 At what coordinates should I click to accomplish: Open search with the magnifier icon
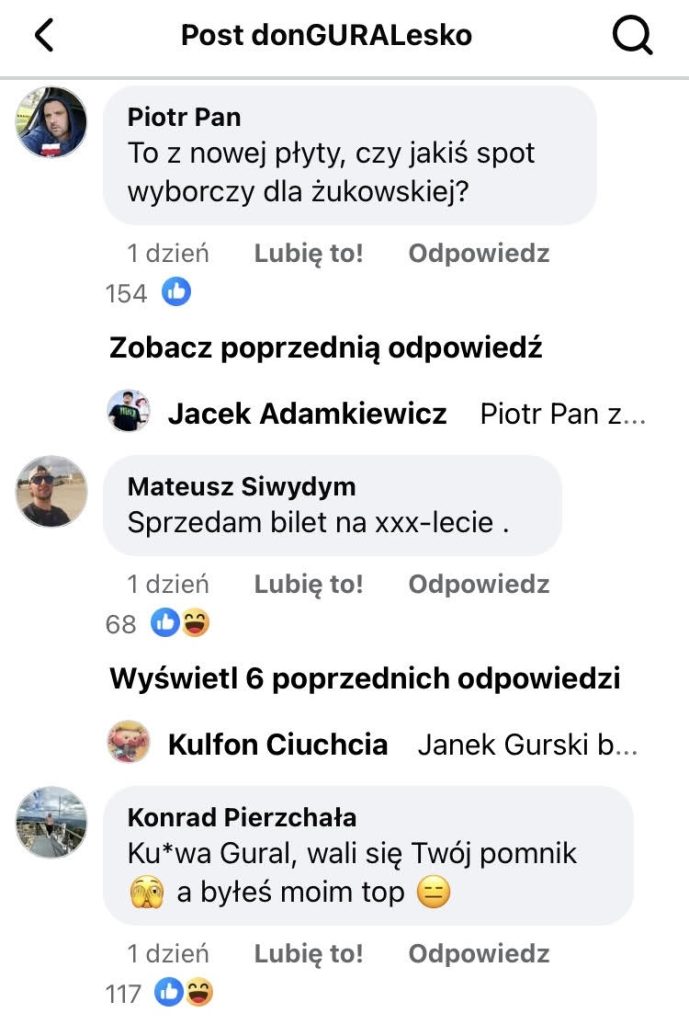pos(631,37)
